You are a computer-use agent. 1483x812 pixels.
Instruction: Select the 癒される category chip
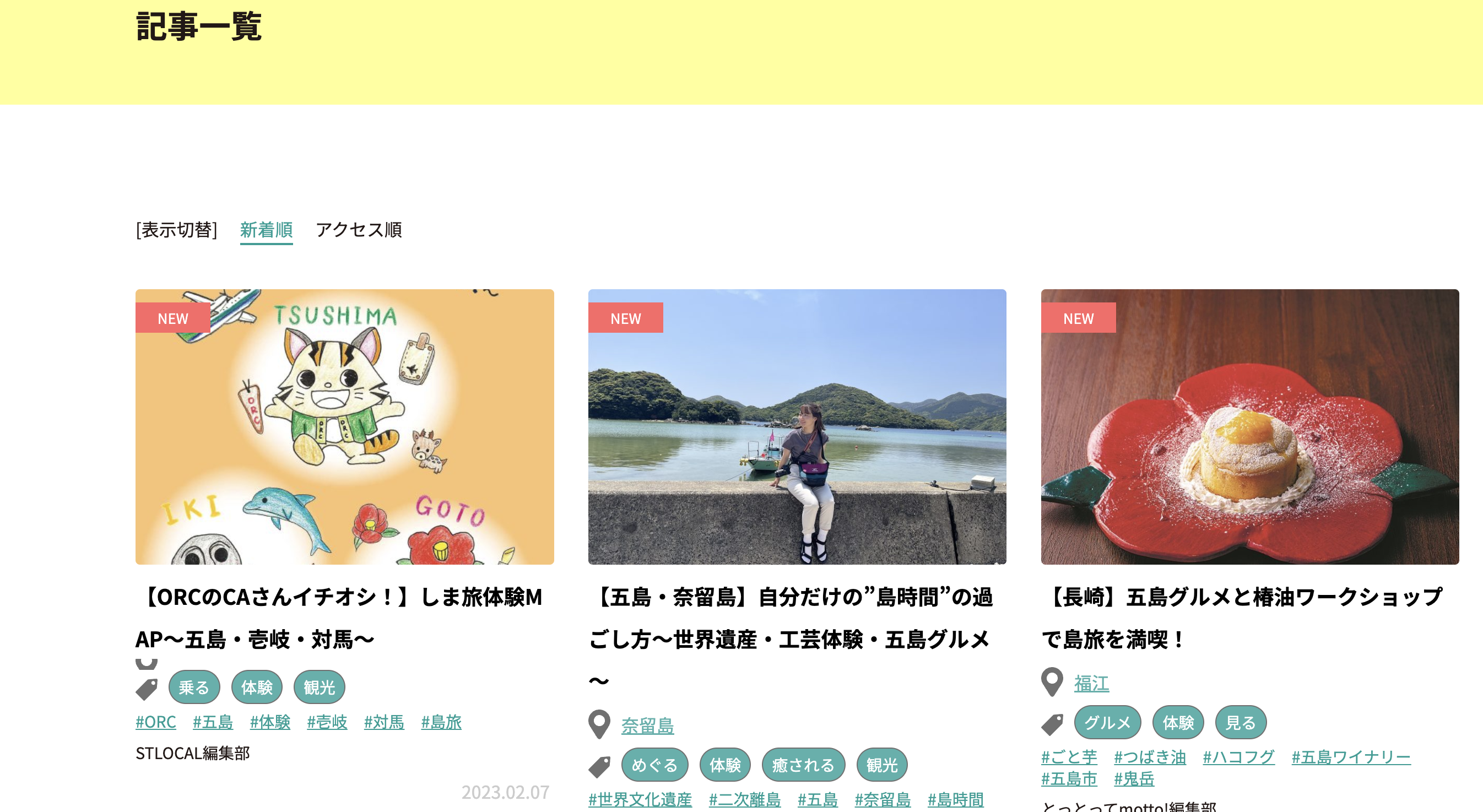coord(803,765)
